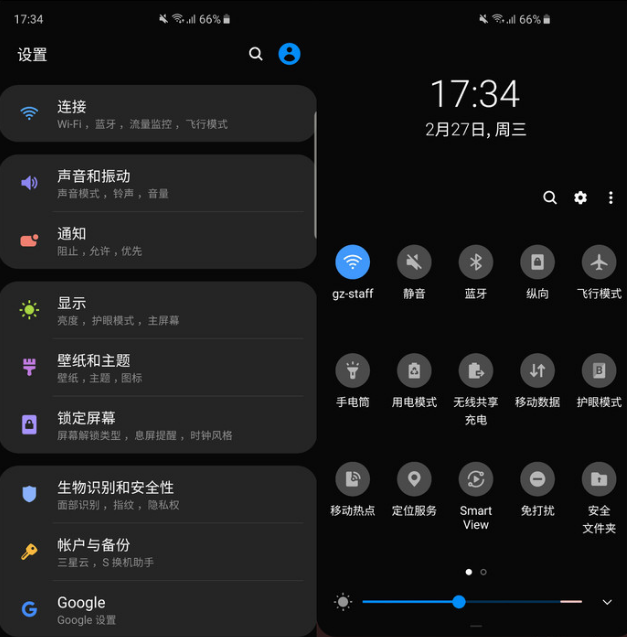Expand the brightness options chevron
627x637 pixels.
[607, 602]
